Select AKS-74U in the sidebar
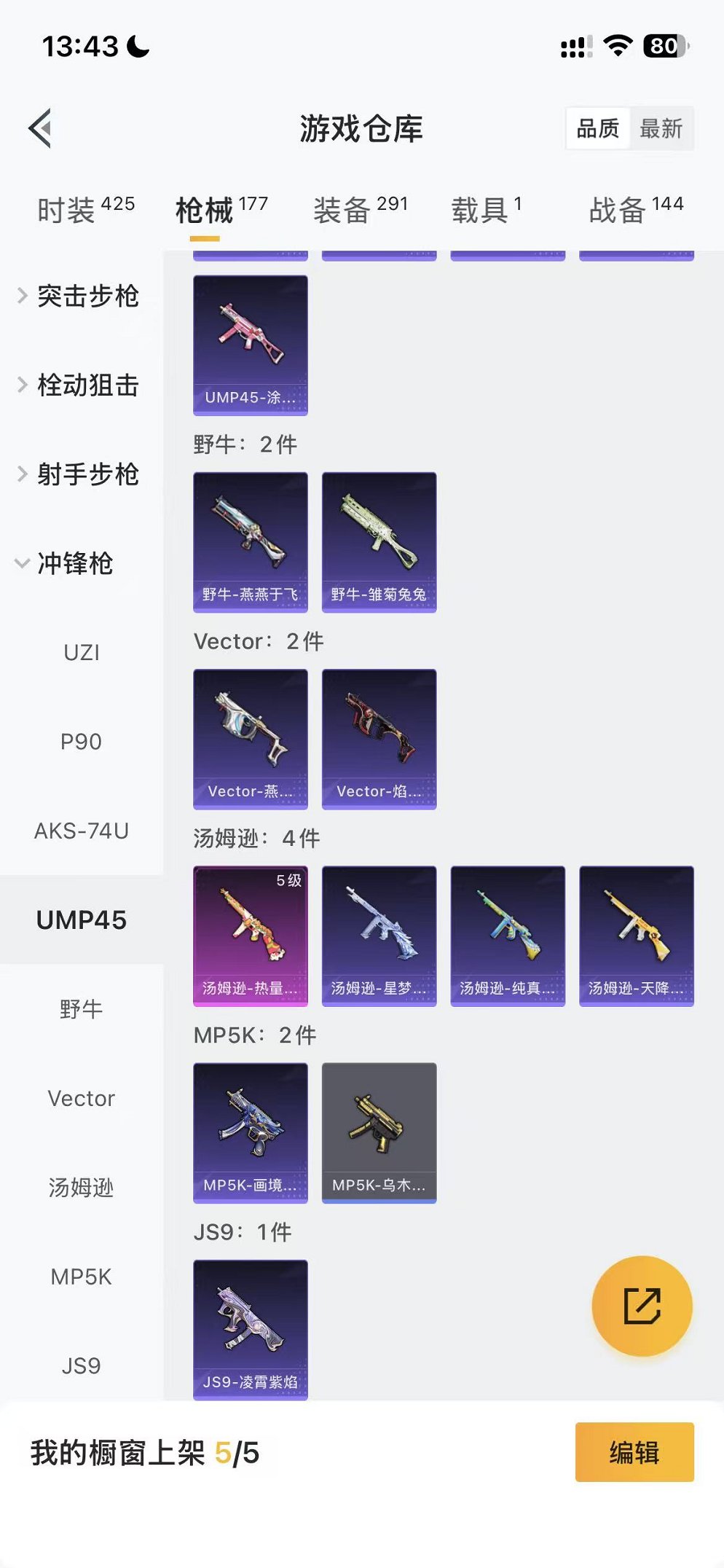This screenshot has height=1568, width=724. (81, 831)
